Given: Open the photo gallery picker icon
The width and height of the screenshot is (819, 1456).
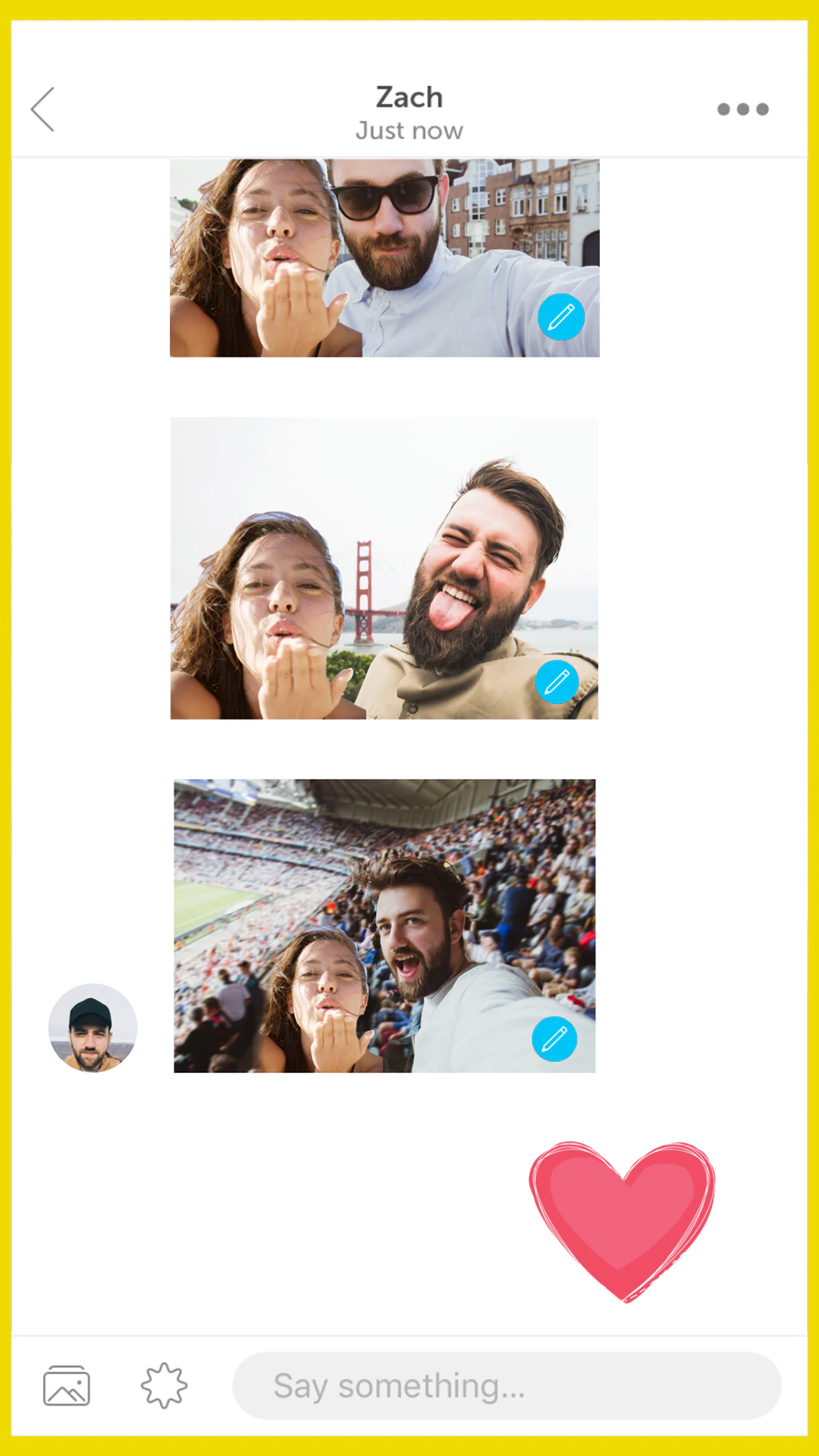Looking at the screenshot, I should coord(66,1385).
